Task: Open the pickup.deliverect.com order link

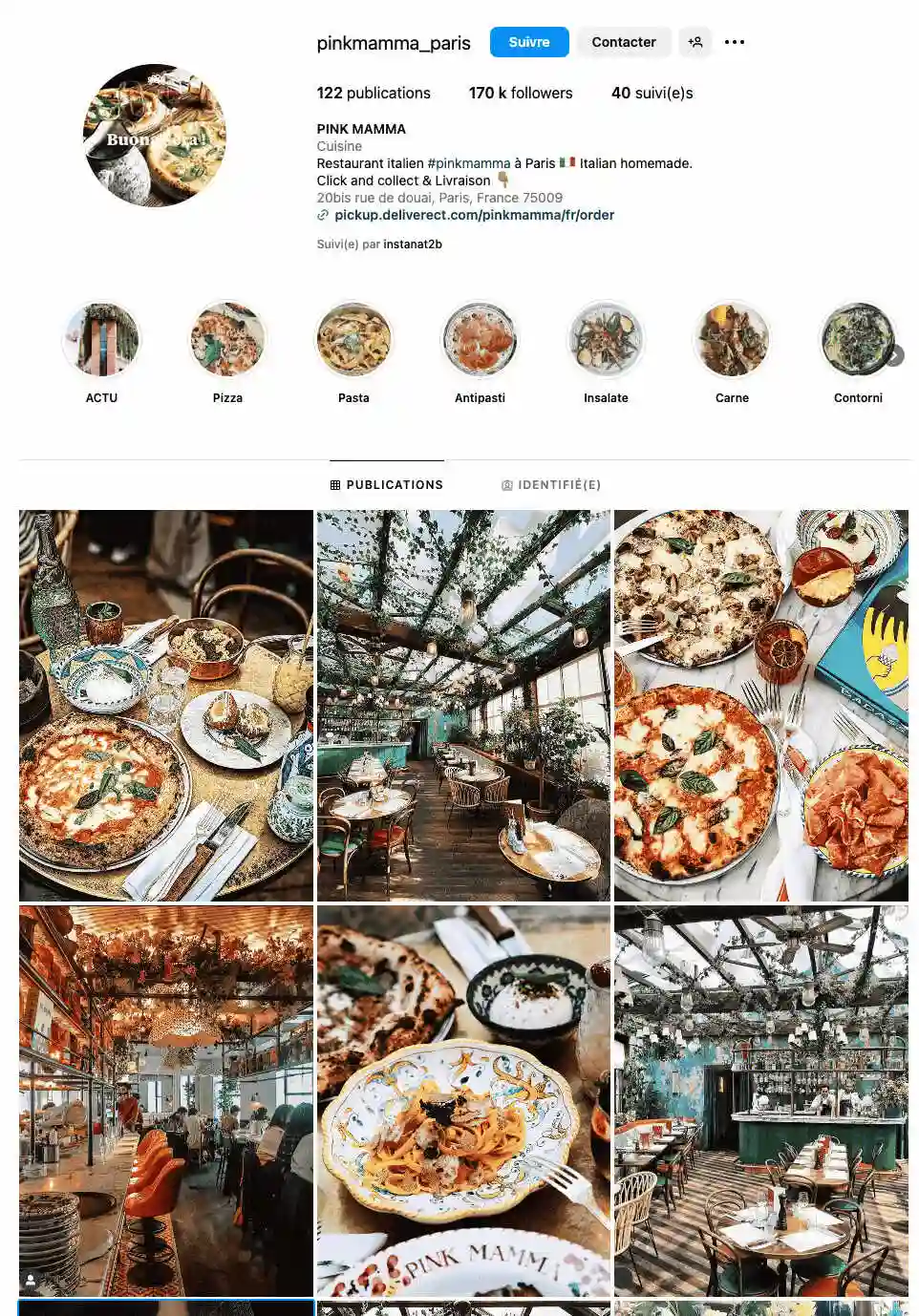Action: 474,215
